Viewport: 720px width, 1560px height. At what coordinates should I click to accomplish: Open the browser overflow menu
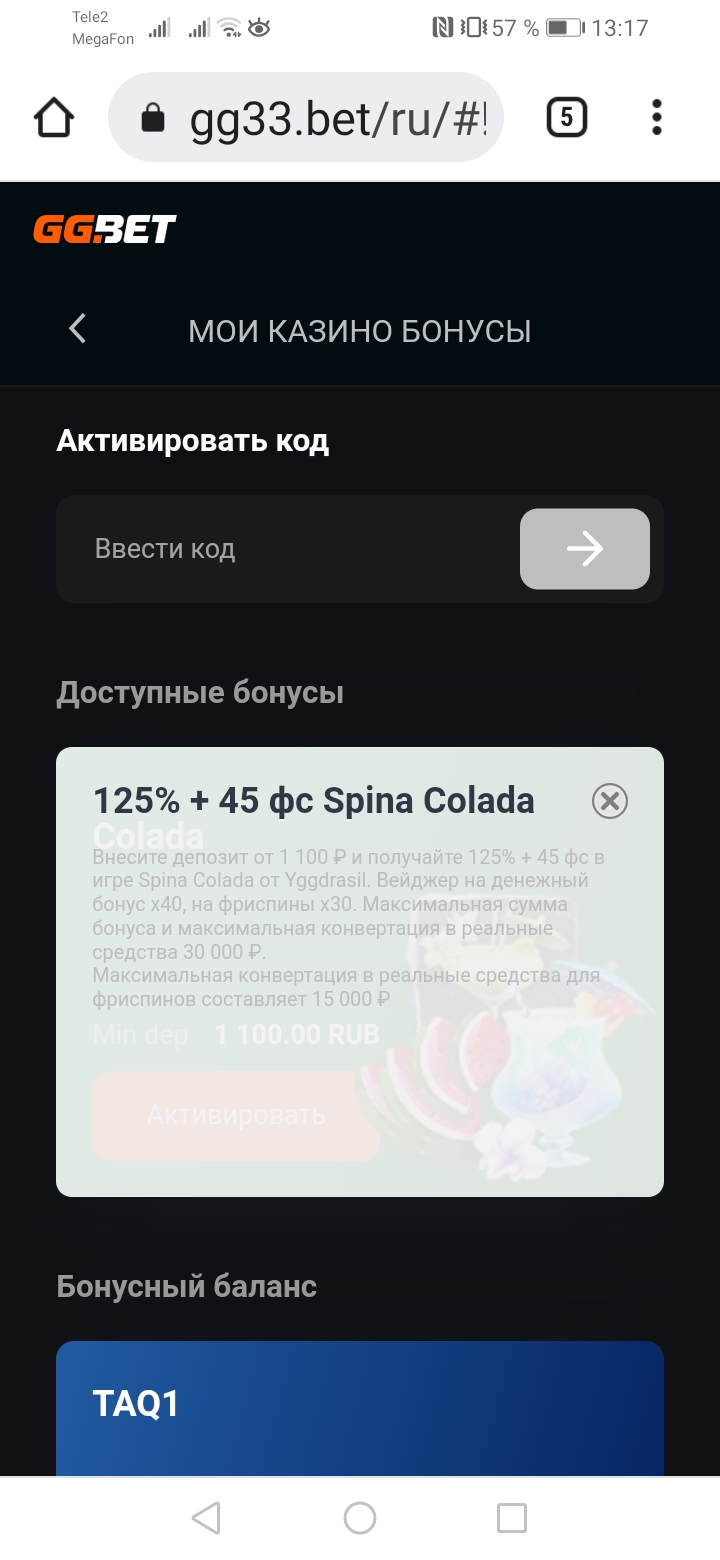pyautogui.click(x=657, y=118)
